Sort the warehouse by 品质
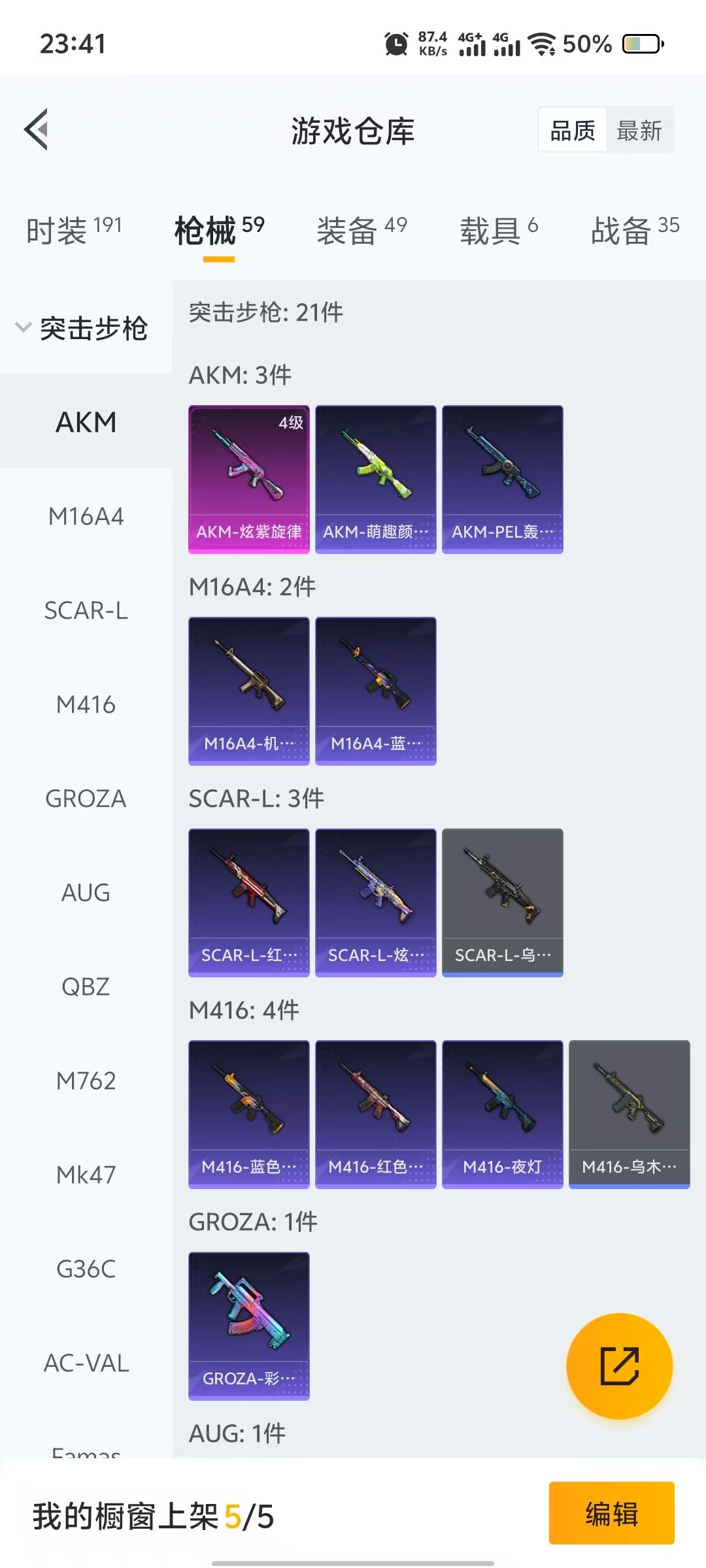Image resolution: width=706 pixels, height=1568 pixels. (x=573, y=131)
